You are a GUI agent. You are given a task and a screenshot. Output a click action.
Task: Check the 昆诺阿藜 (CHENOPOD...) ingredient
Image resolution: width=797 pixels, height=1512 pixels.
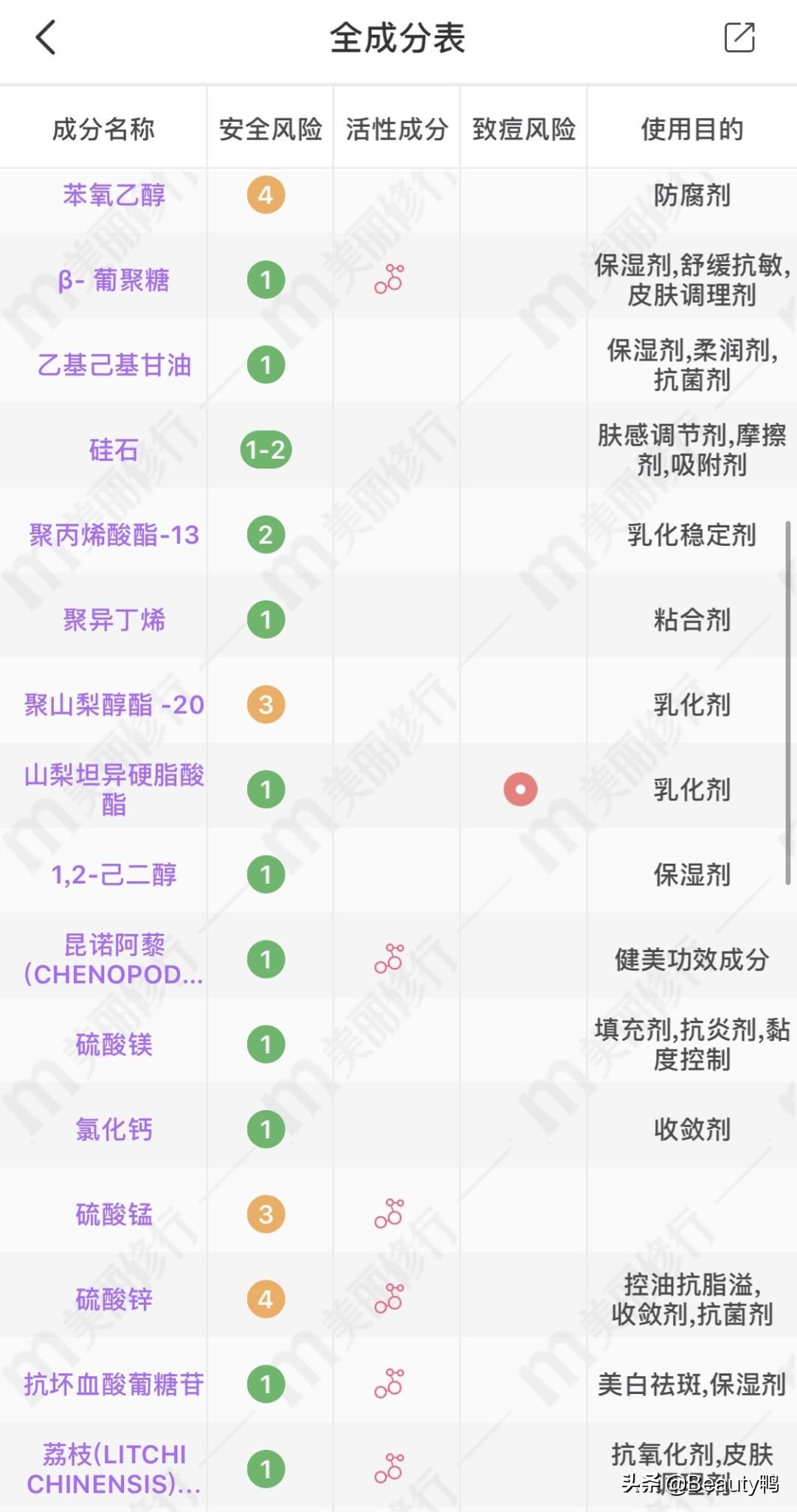click(114, 960)
